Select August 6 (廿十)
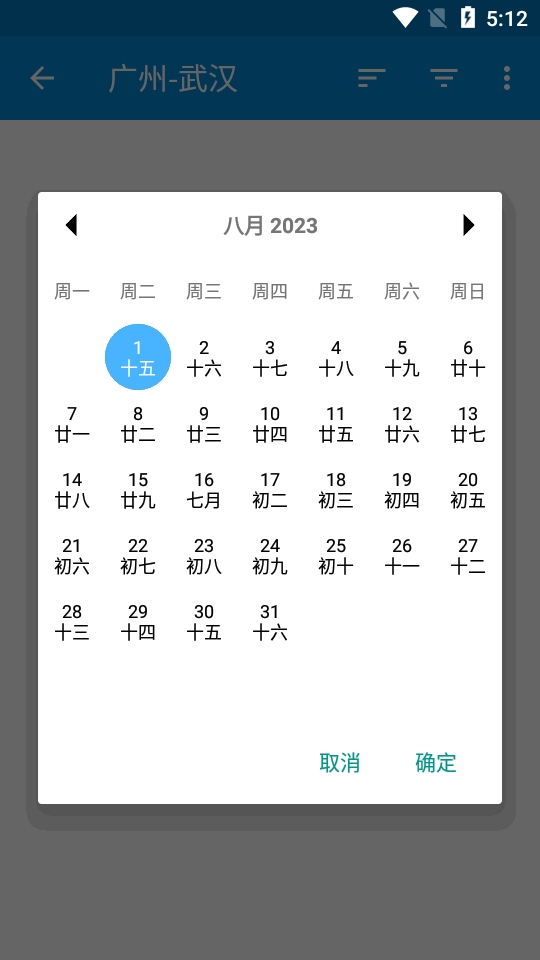 click(x=468, y=358)
